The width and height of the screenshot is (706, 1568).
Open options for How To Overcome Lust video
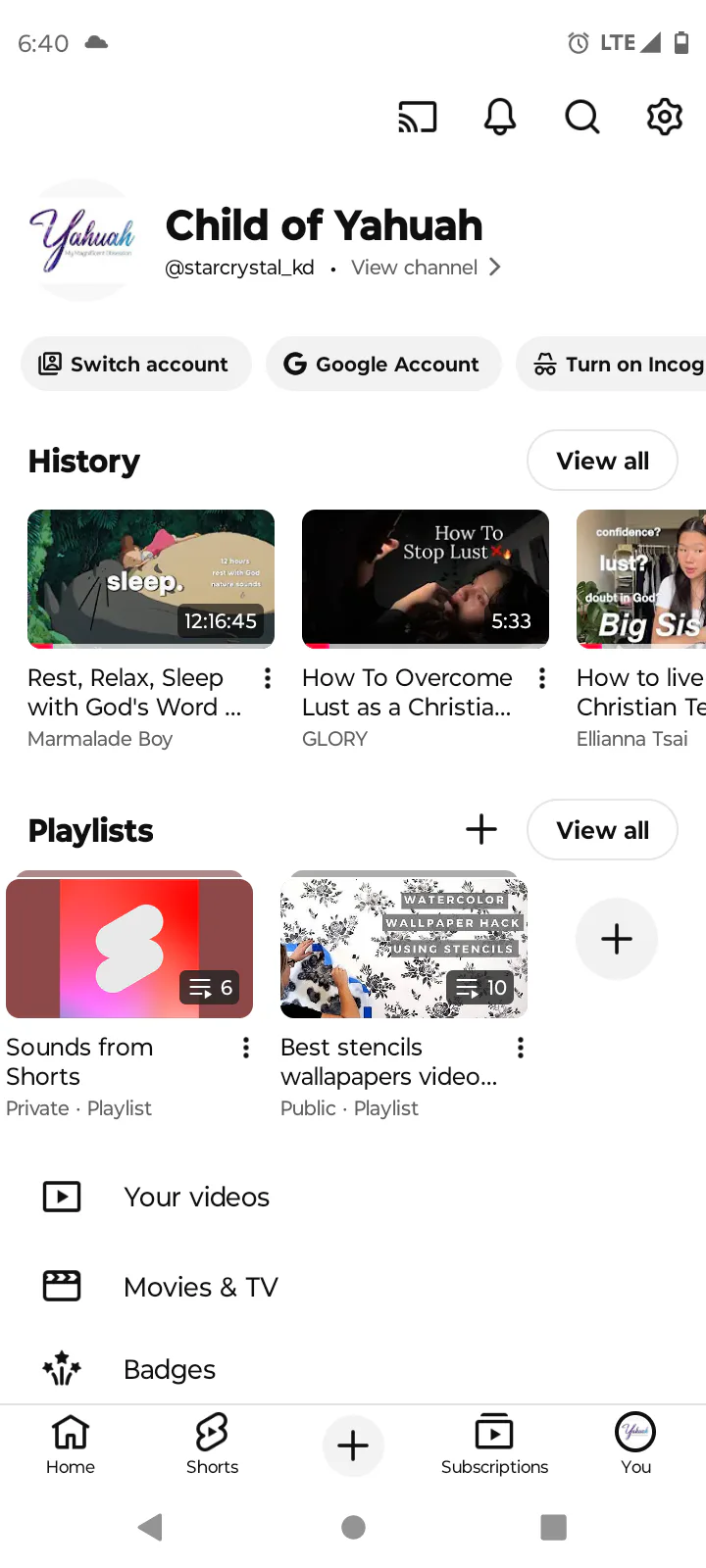tap(542, 678)
